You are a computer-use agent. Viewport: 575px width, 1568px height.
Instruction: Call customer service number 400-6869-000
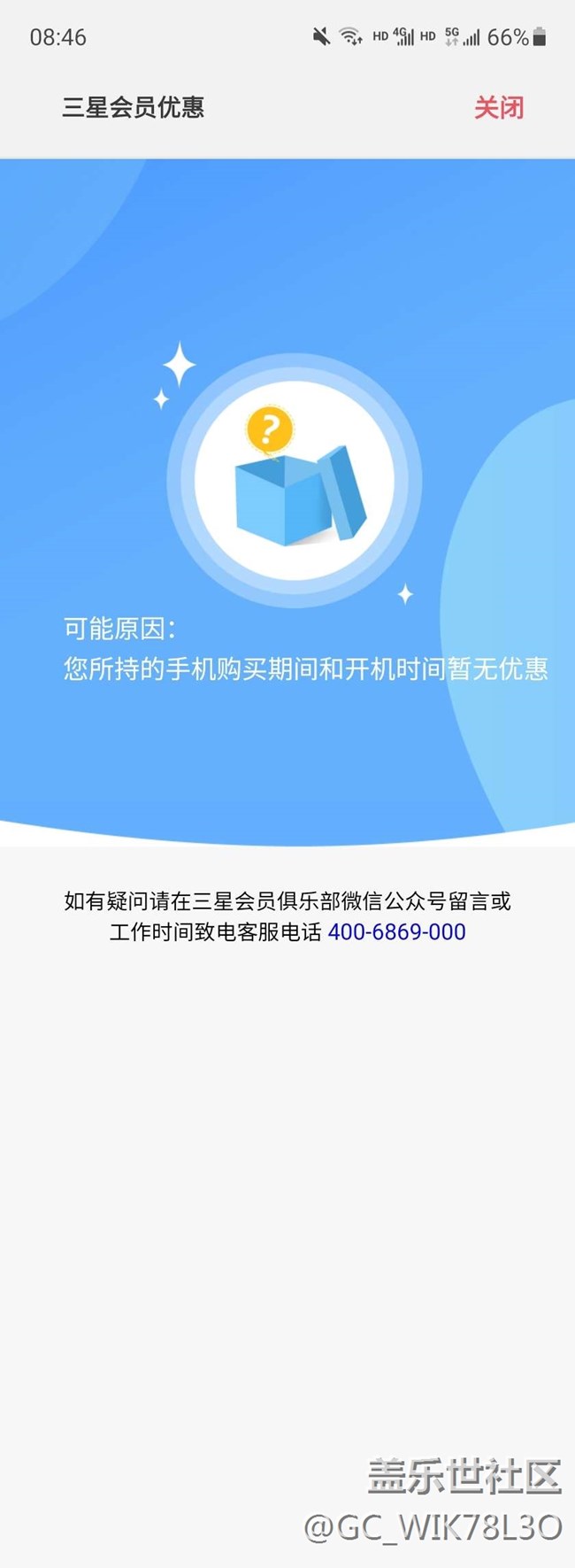coord(396,932)
